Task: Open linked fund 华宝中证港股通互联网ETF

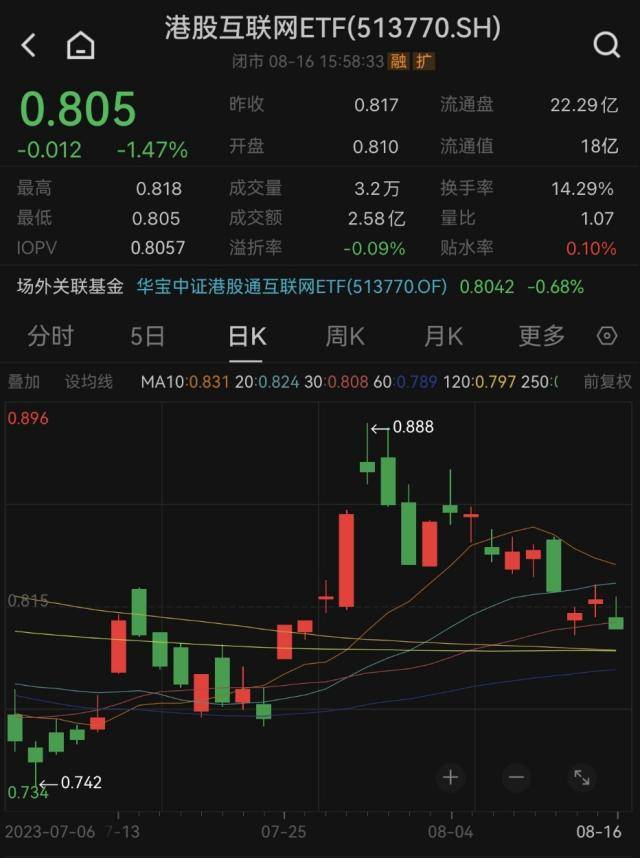Action: click(292, 287)
